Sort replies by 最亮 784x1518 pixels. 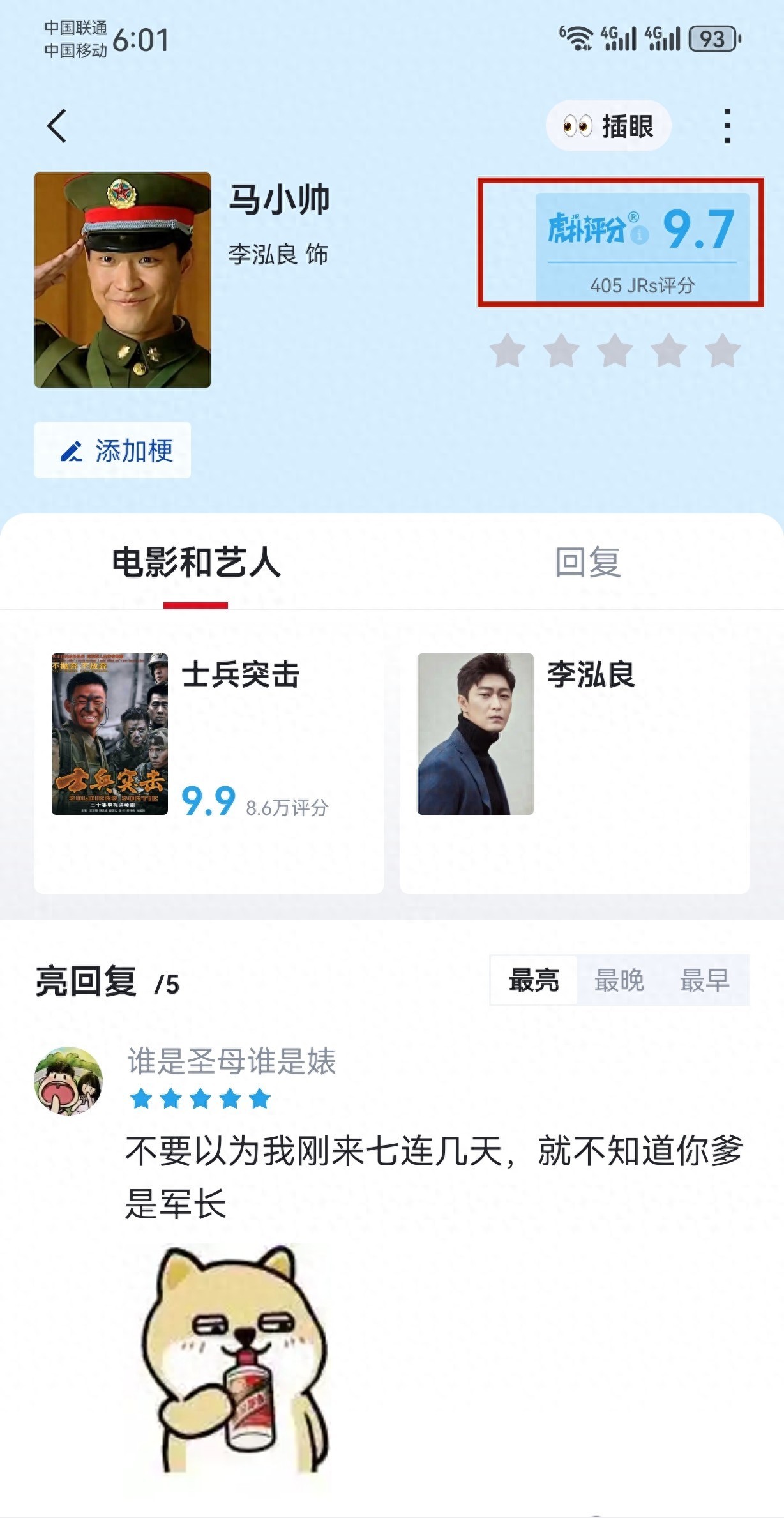(x=534, y=980)
